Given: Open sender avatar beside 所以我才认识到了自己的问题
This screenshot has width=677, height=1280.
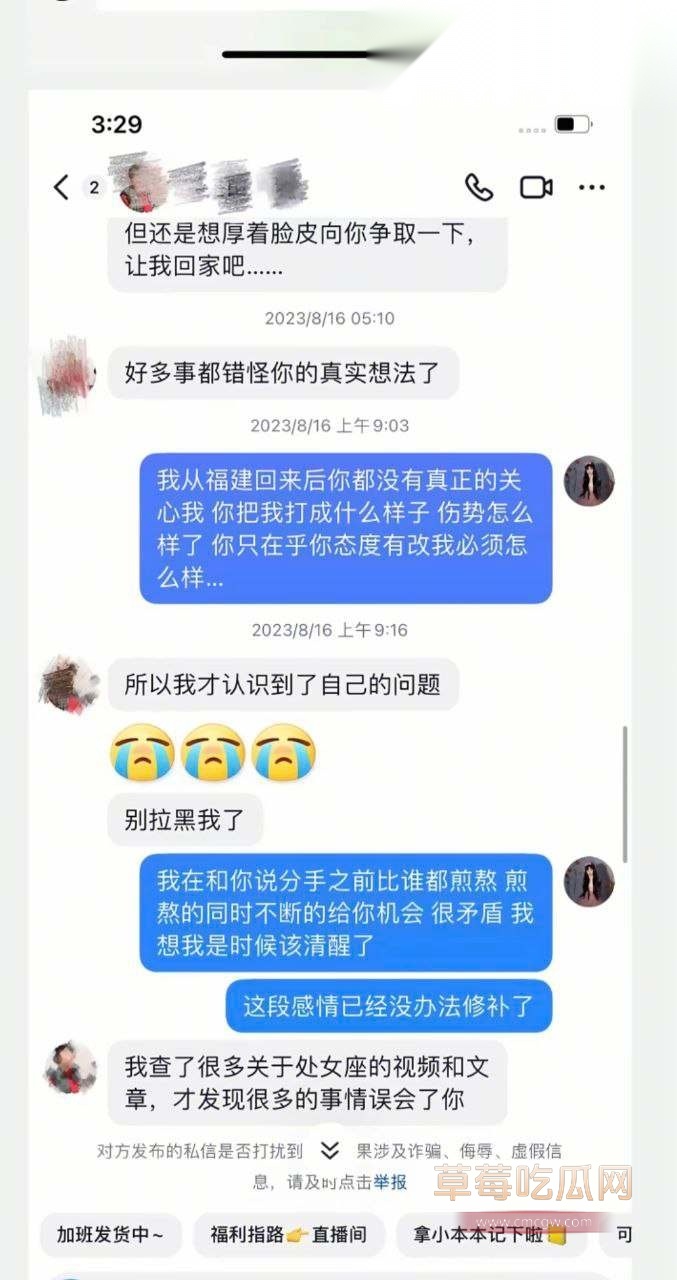Looking at the screenshot, I should [69, 685].
